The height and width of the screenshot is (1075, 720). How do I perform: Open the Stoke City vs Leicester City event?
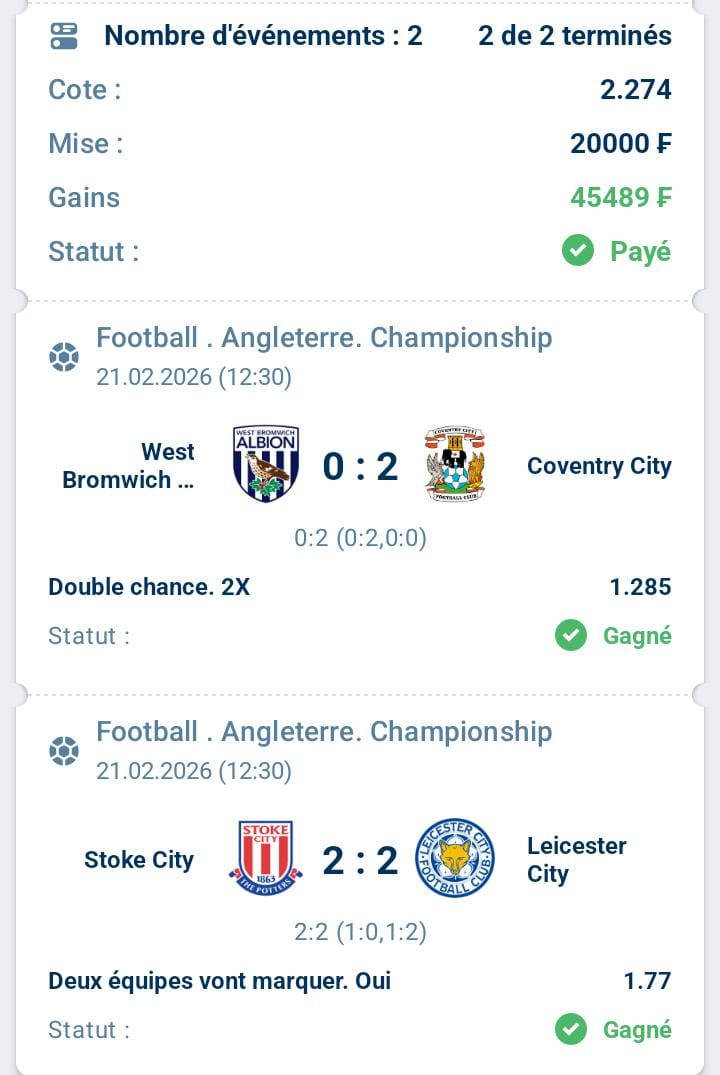tap(360, 860)
